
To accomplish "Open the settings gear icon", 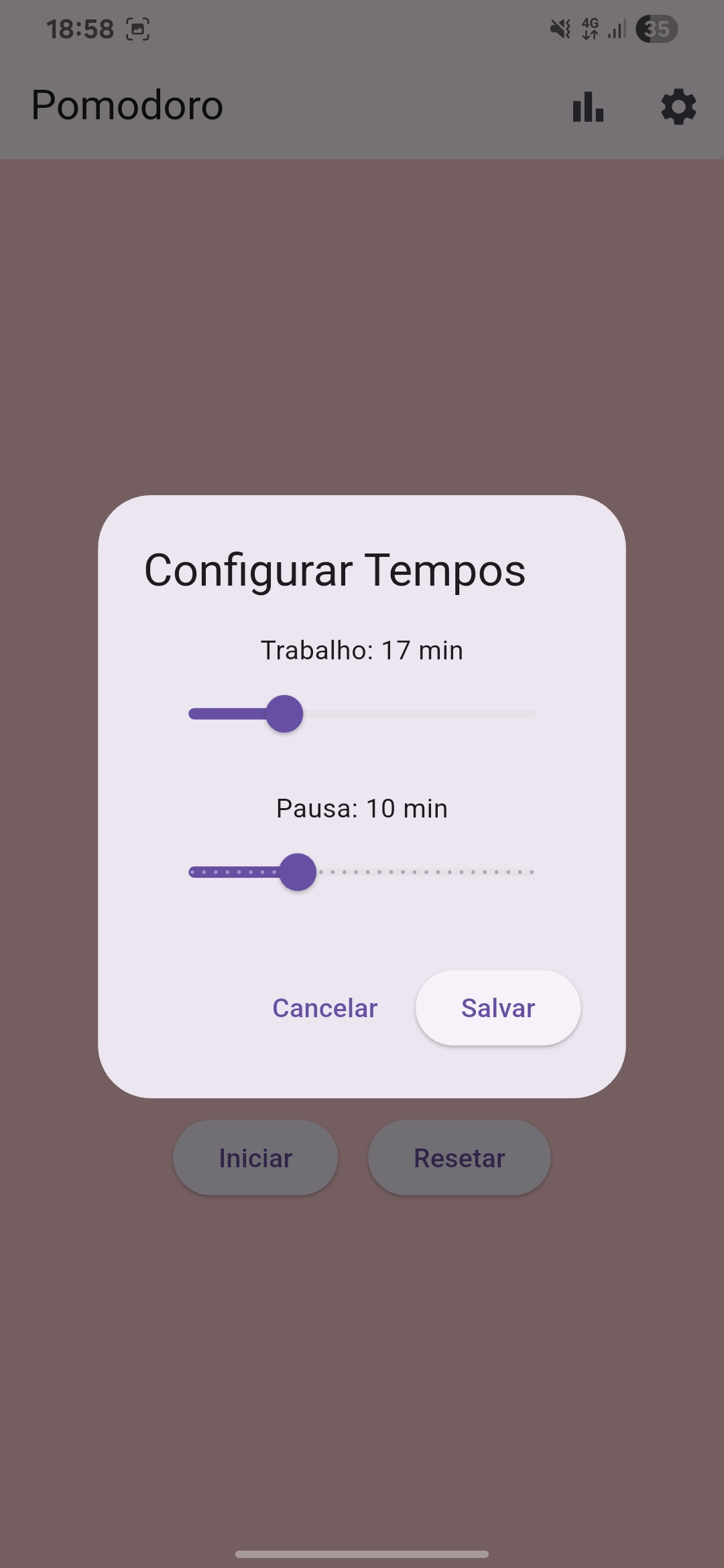I will pos(678,107).
